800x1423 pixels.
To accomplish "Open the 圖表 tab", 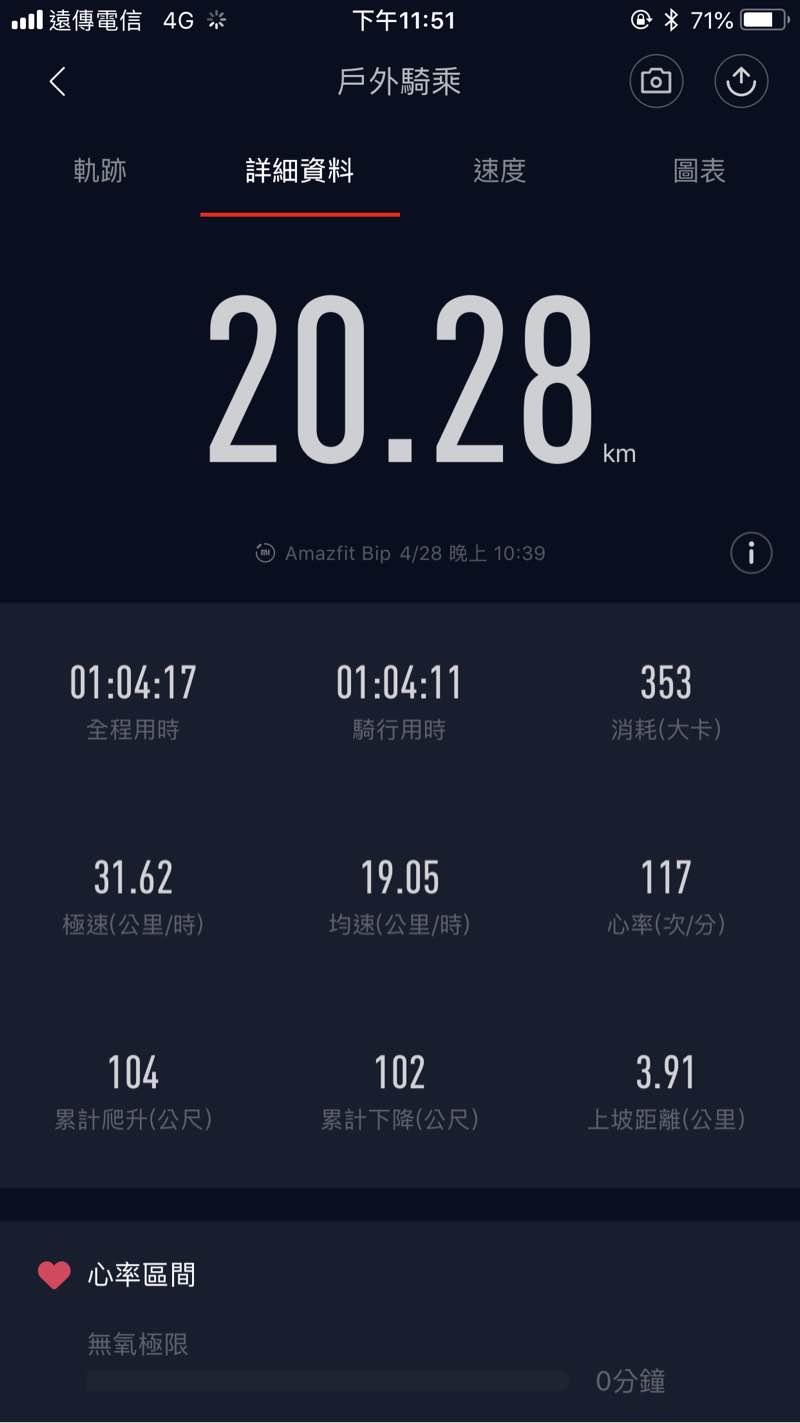I will coord(699,171).
